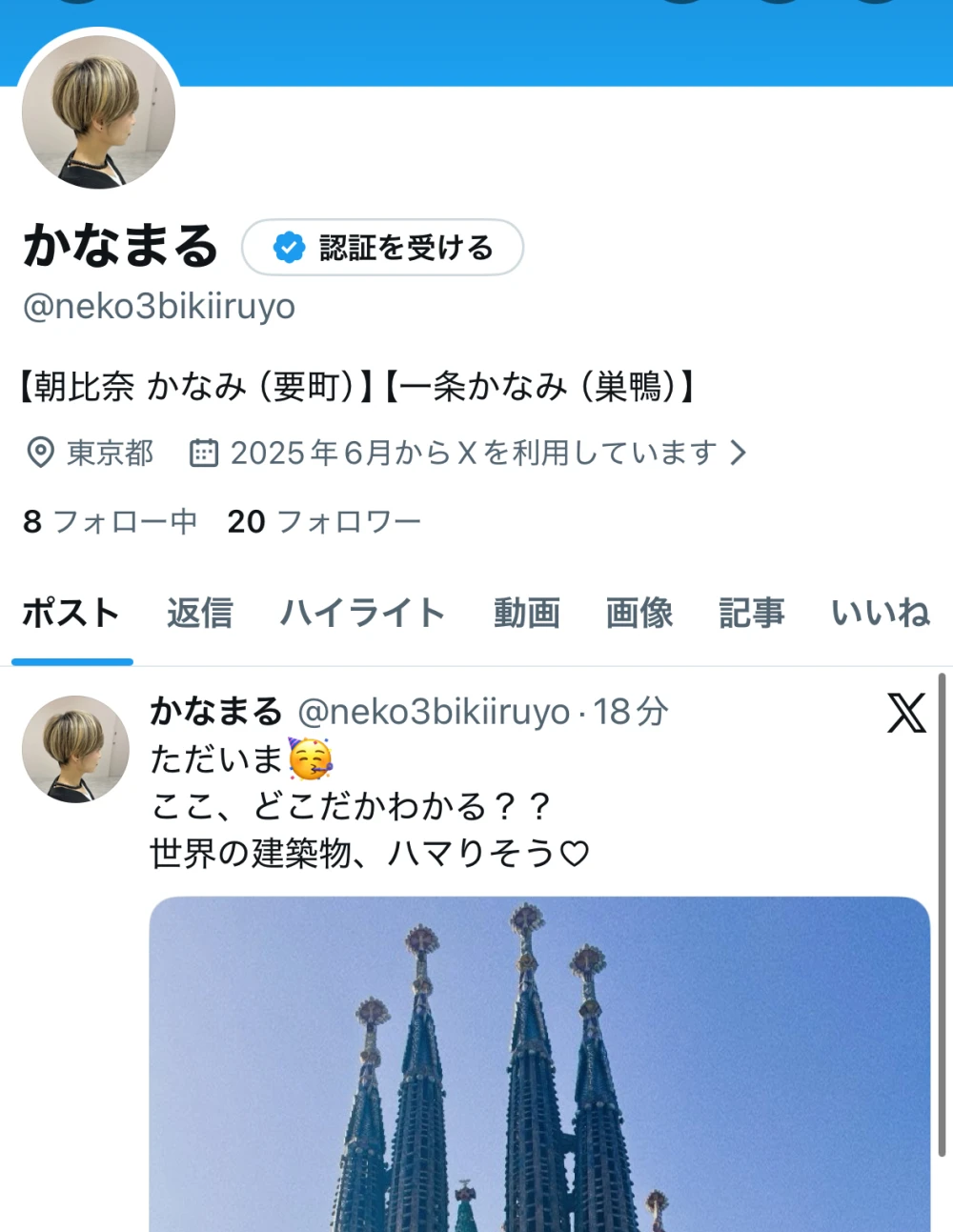The image size is (953, 1232).
Task: Tap the 認証を受ける verification button
Action: tap(382, 248)
